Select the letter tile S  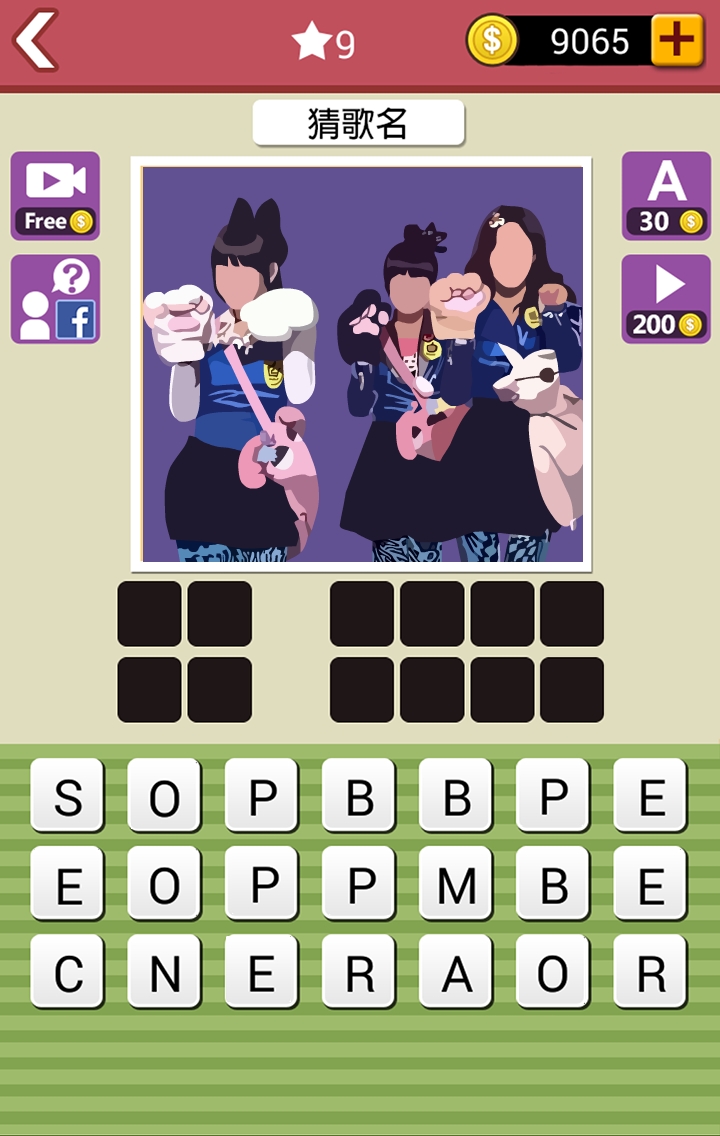point(67,796)
